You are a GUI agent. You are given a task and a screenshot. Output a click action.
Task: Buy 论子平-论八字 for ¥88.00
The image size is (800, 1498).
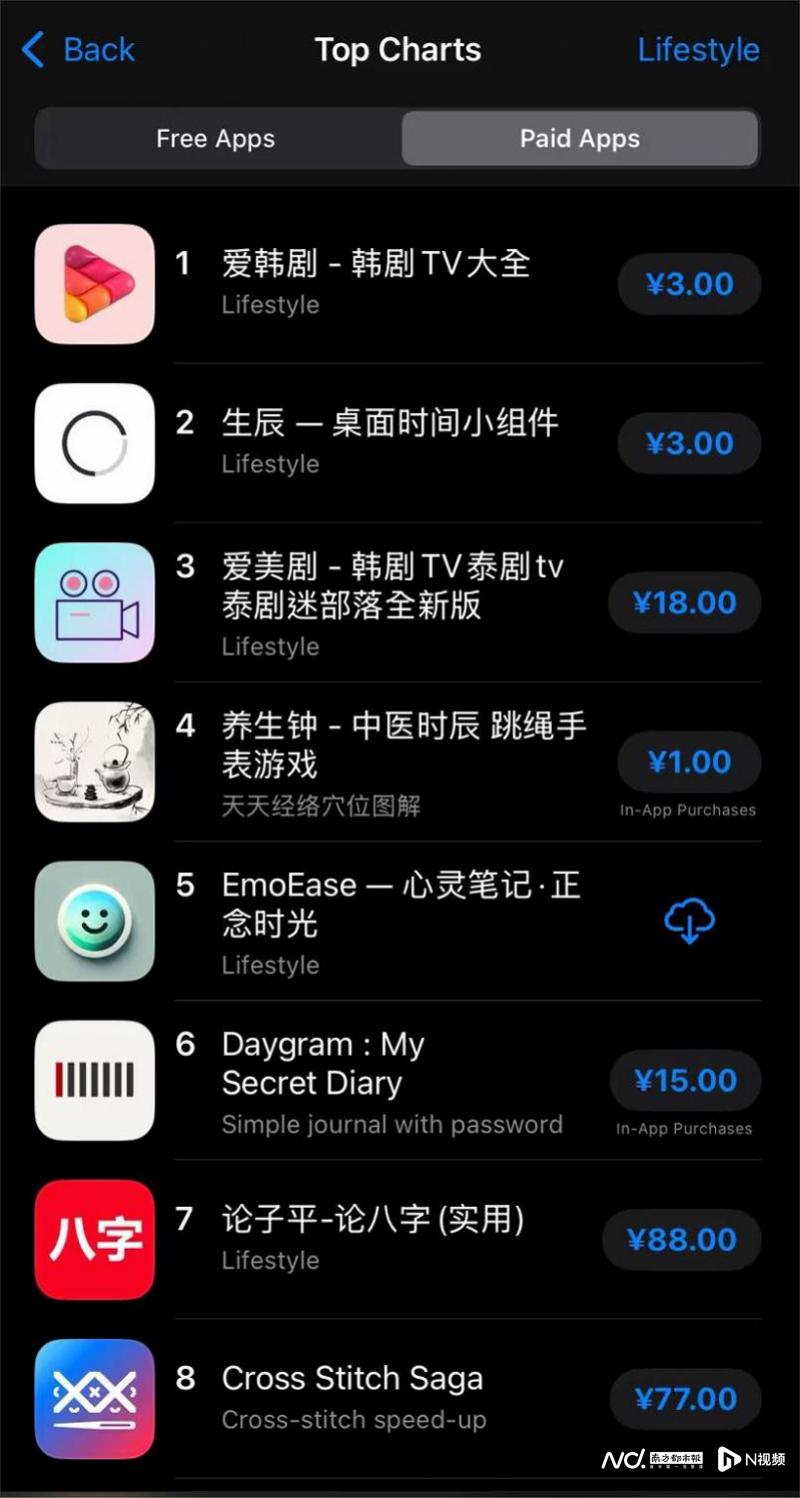[x=682, y=1240]
